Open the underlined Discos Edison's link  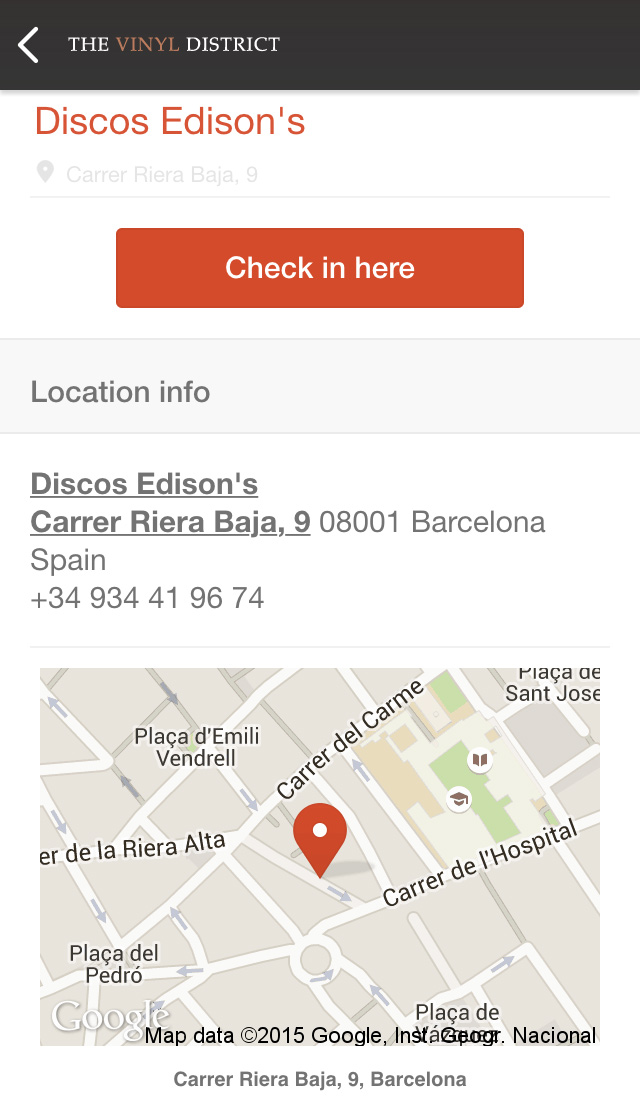[144, 484]
